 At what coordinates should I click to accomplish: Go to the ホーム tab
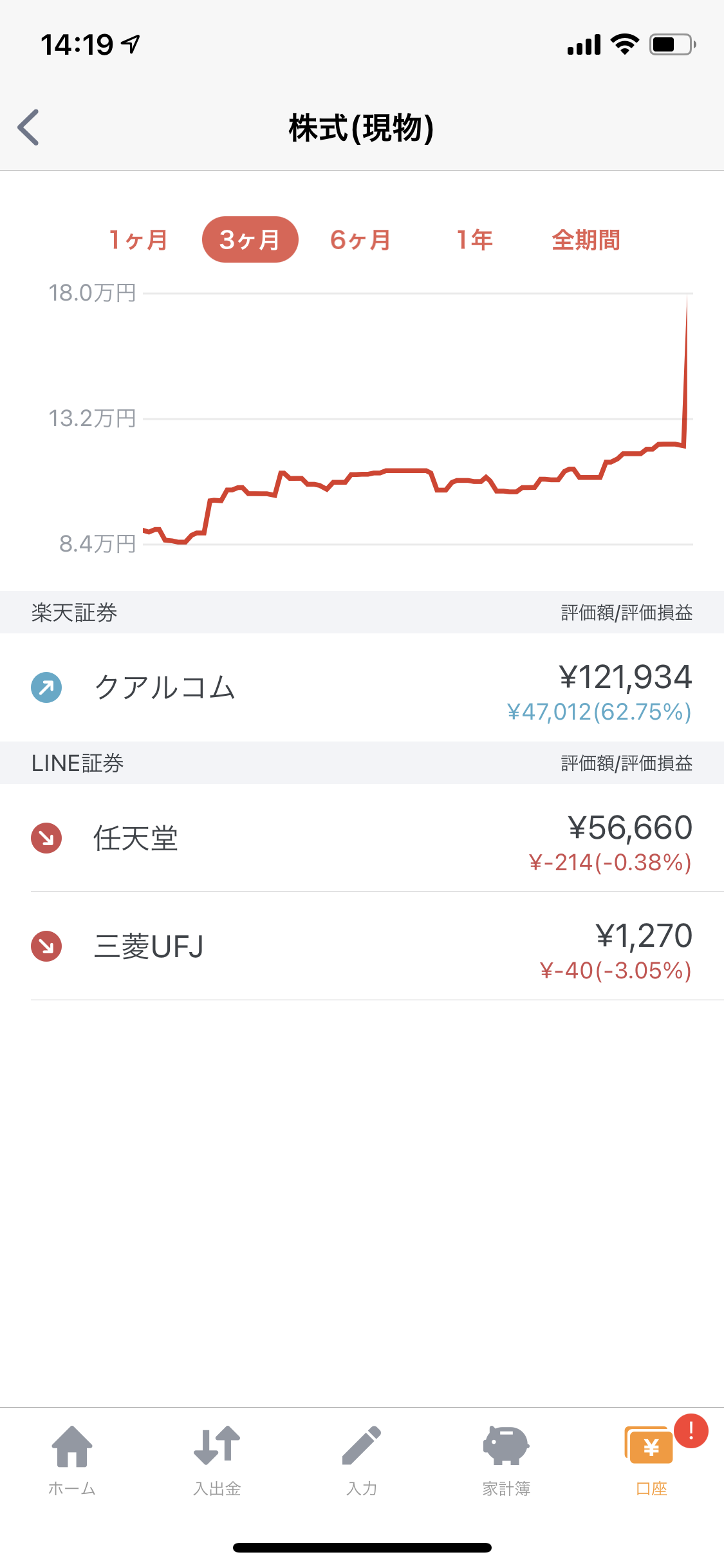tap(72, 1461)
